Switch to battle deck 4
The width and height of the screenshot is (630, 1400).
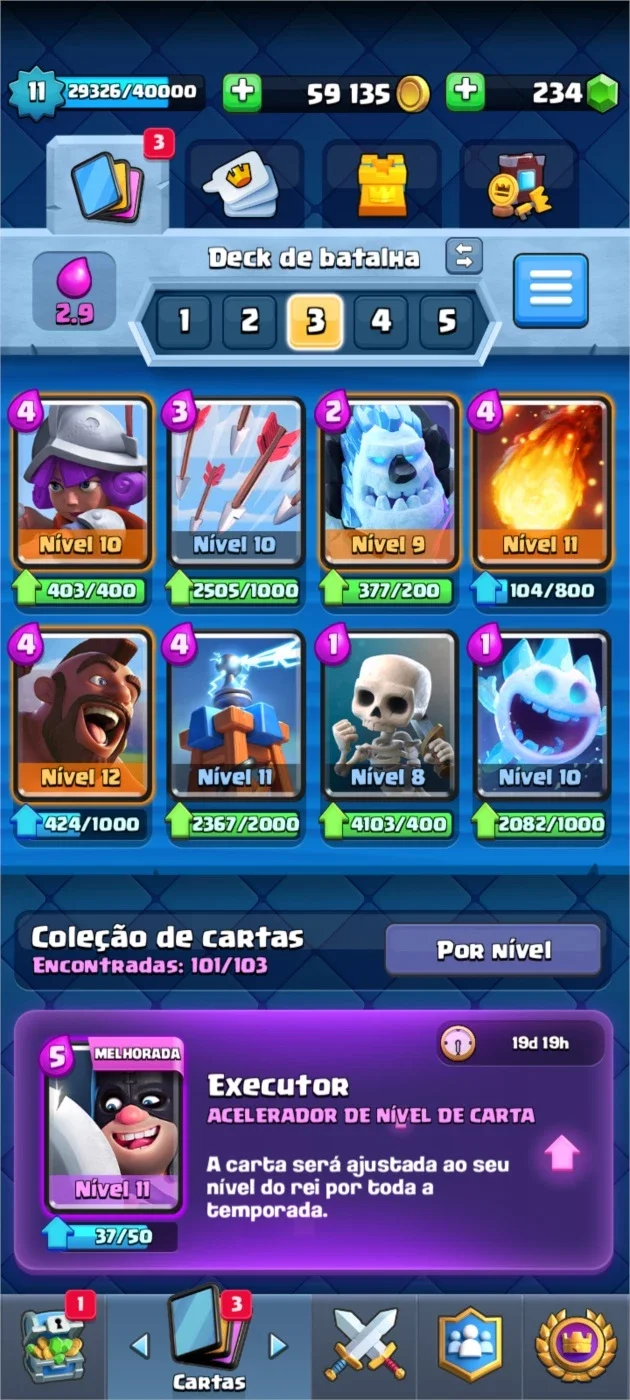click(381, 321)
